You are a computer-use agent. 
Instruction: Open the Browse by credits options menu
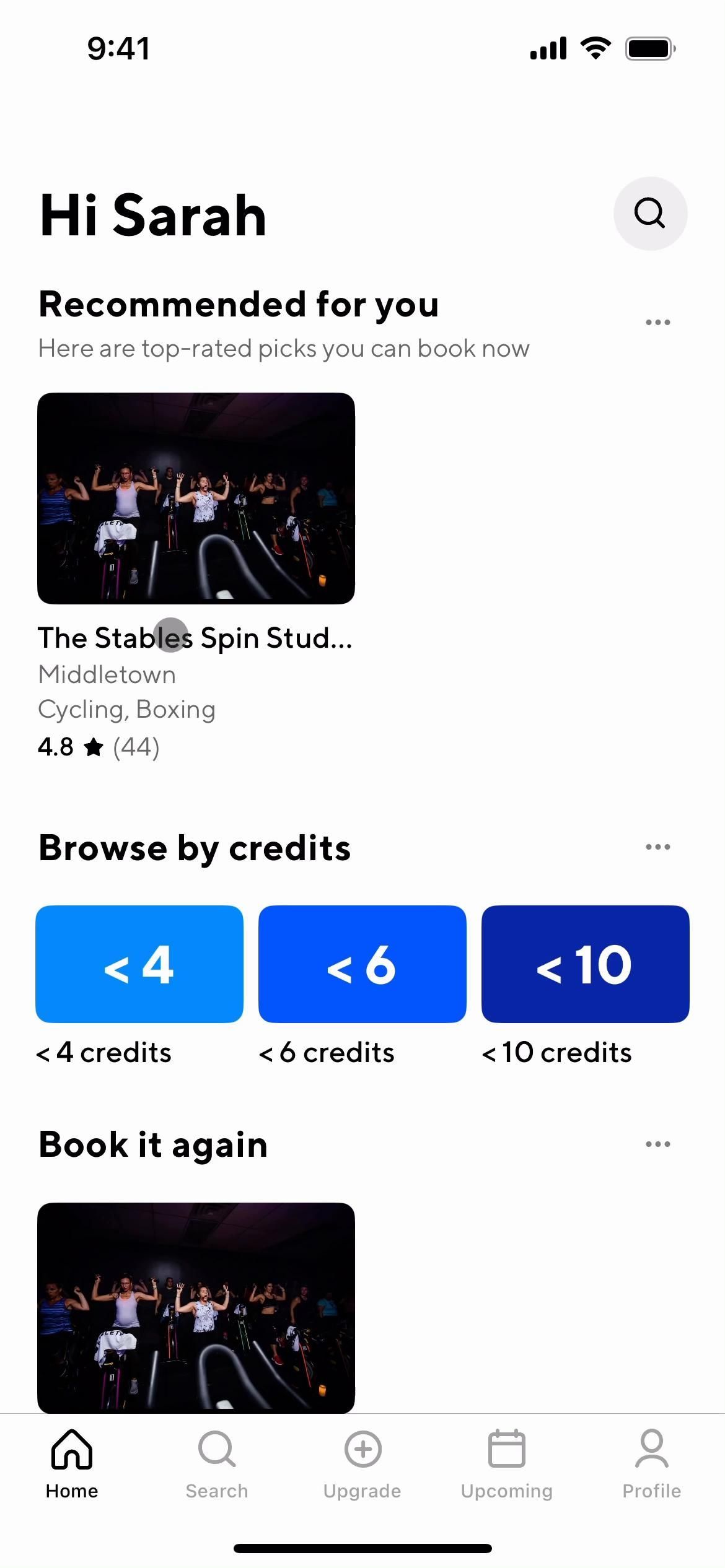657,847
